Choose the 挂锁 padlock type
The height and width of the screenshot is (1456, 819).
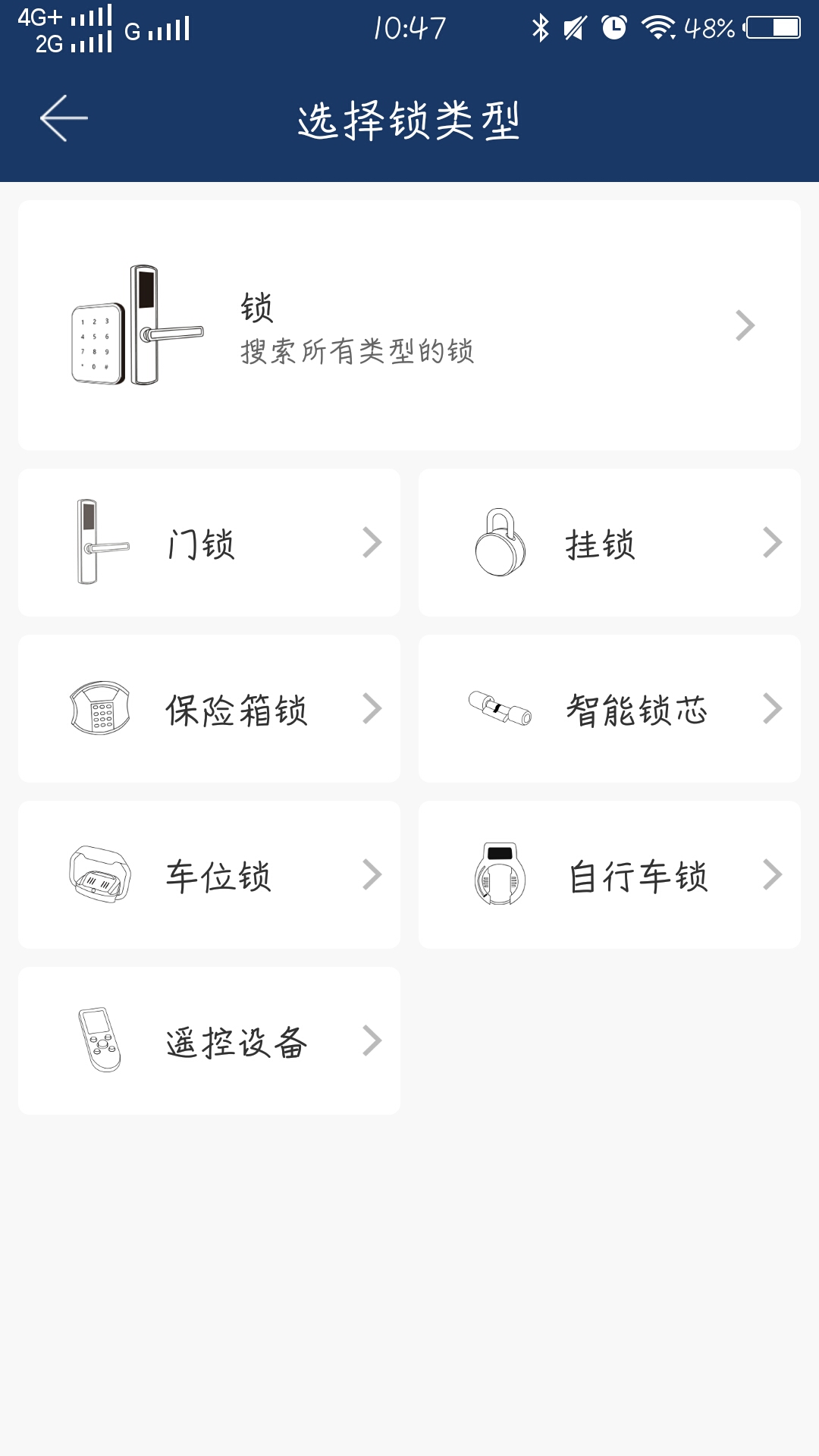coord(610,543)
